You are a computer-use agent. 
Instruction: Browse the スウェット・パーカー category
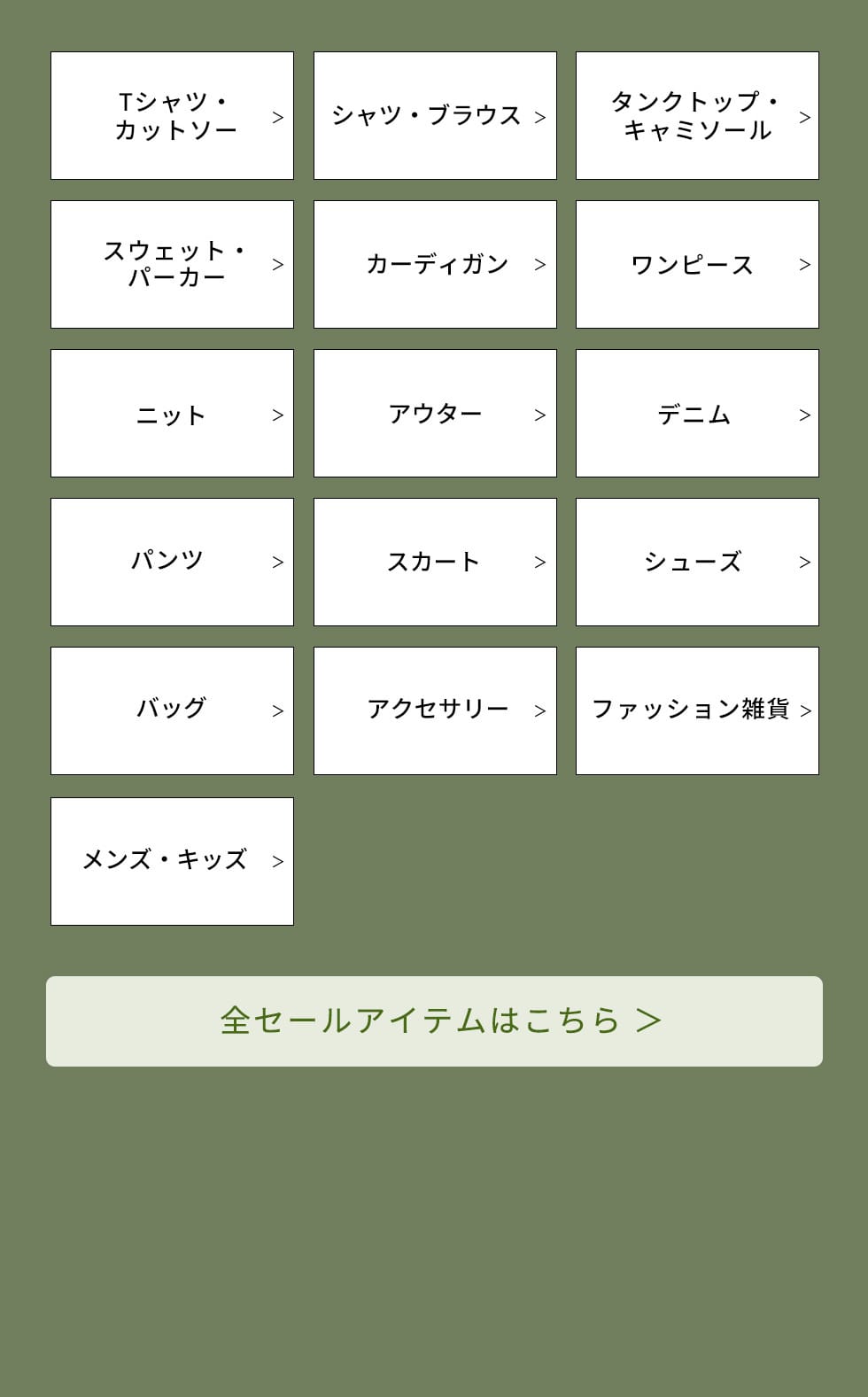pos(172,265)
